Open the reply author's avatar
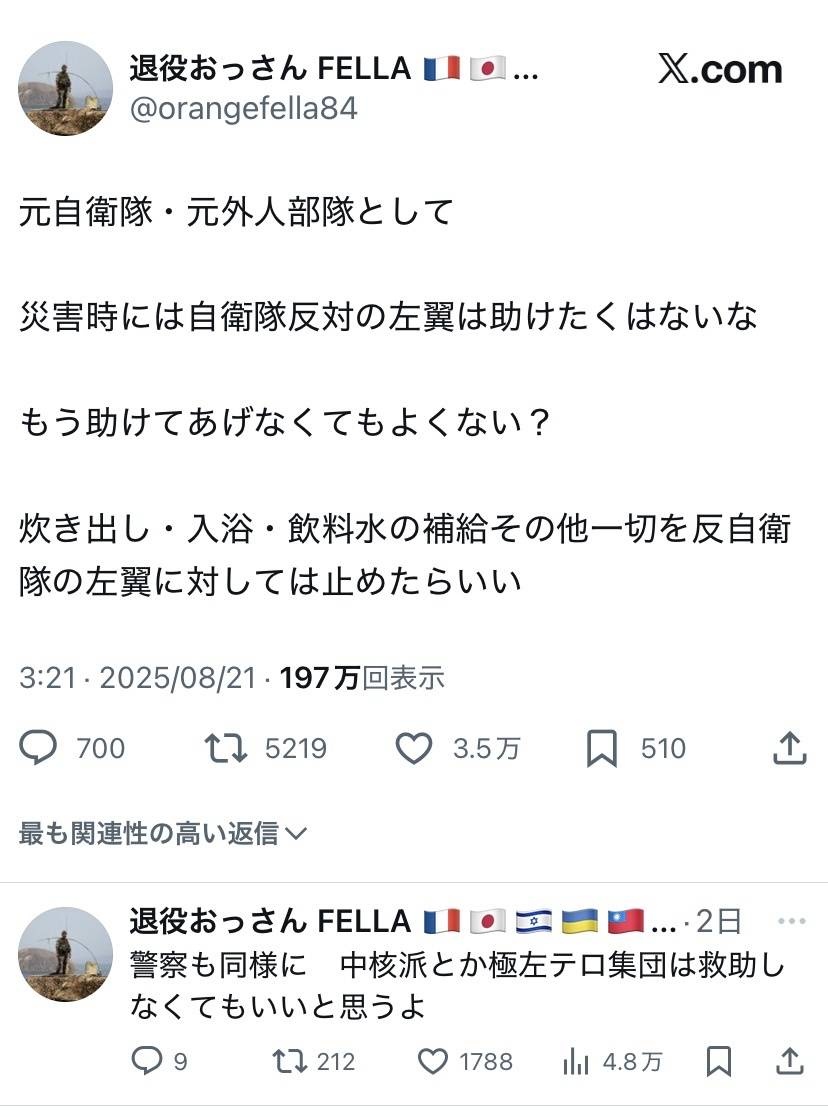This screenshot has height=1117, width=828. [x=65, y=954]
